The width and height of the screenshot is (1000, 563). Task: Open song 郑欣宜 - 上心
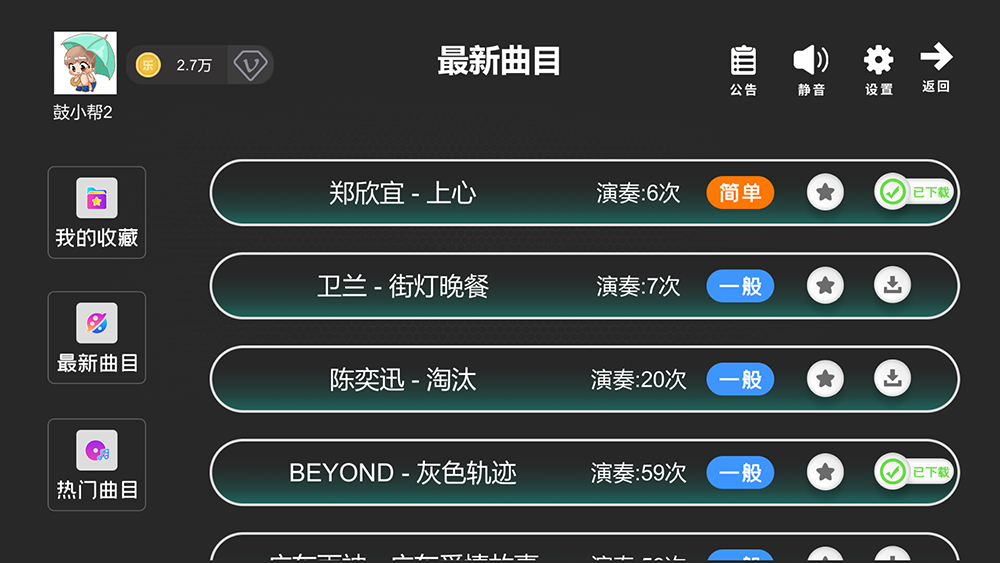point(402,193)
